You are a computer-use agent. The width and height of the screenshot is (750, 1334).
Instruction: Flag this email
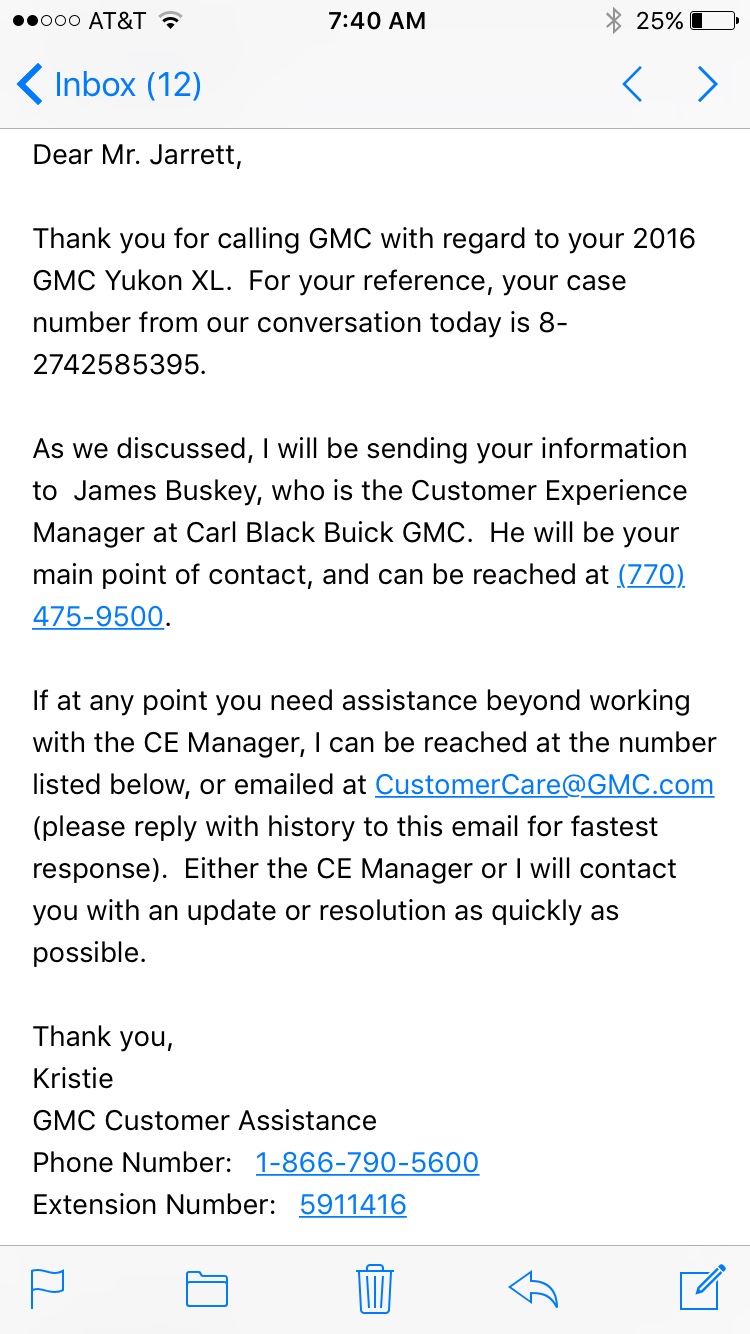[x=47, y=1288]
